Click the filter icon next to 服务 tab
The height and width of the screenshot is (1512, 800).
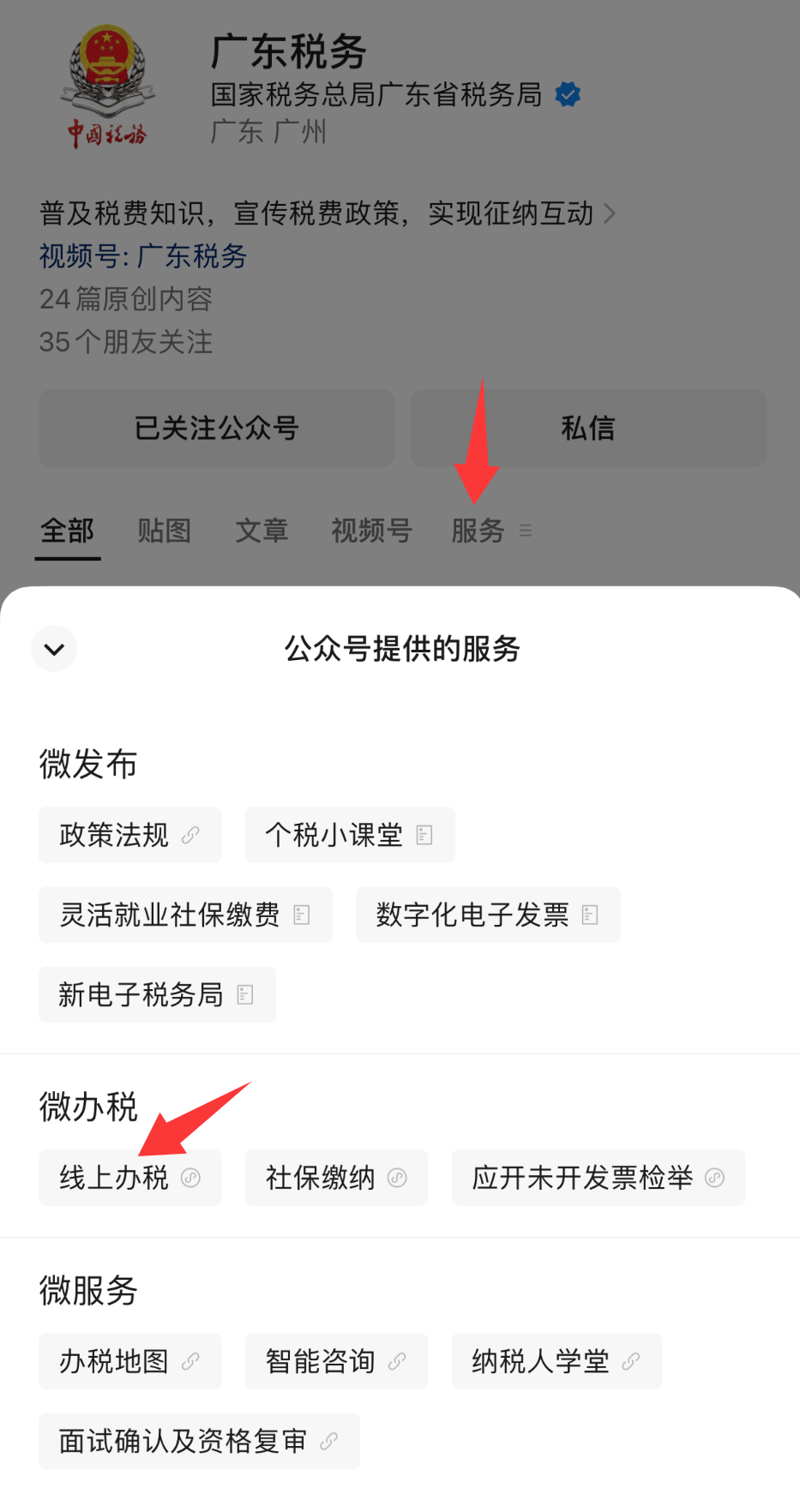[x=526, y=531]
